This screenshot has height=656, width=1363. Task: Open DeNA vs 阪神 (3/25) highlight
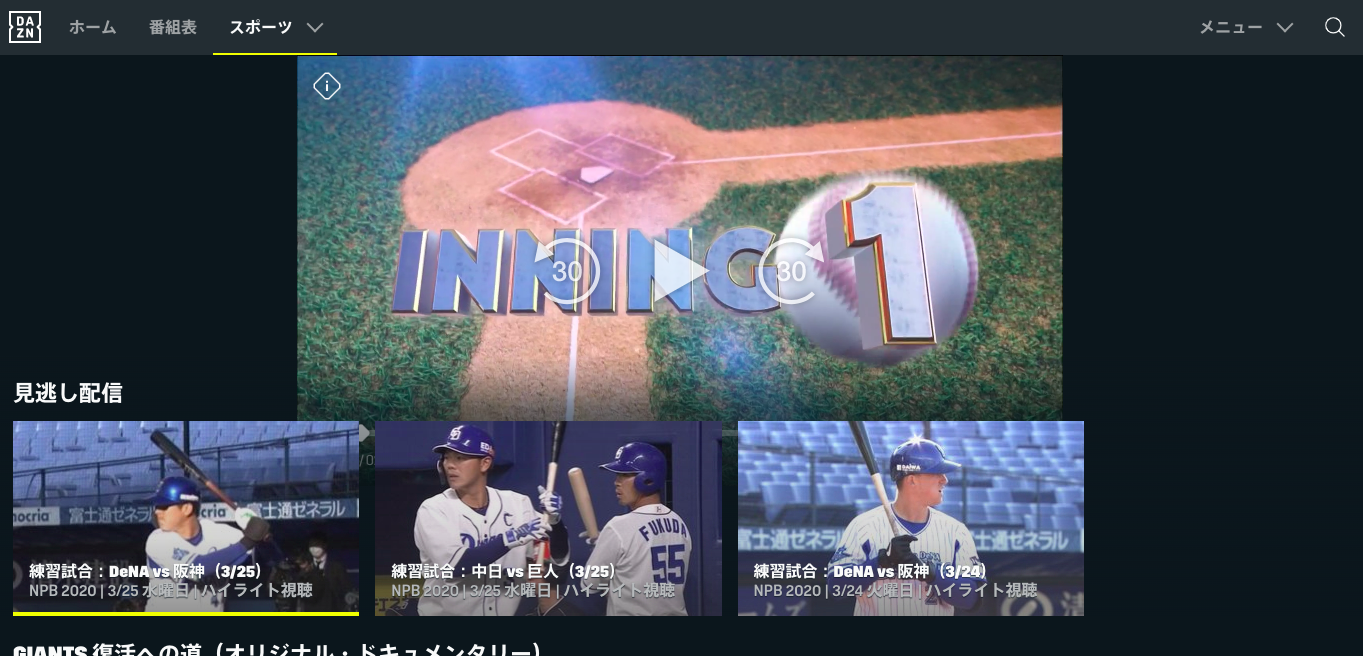pos(186,517)
